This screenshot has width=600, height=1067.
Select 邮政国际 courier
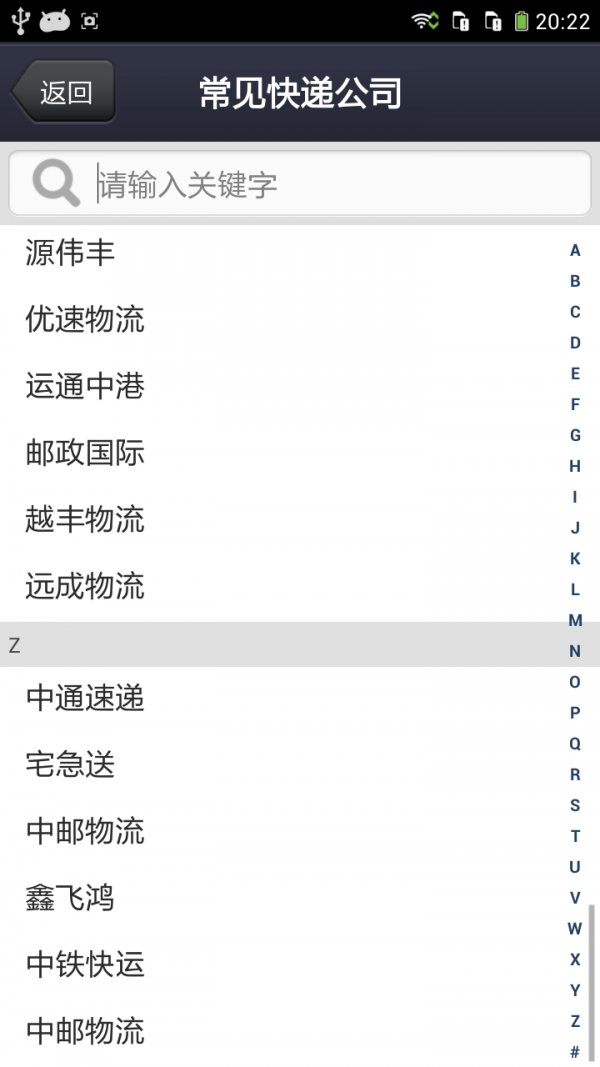pos(85,453)
